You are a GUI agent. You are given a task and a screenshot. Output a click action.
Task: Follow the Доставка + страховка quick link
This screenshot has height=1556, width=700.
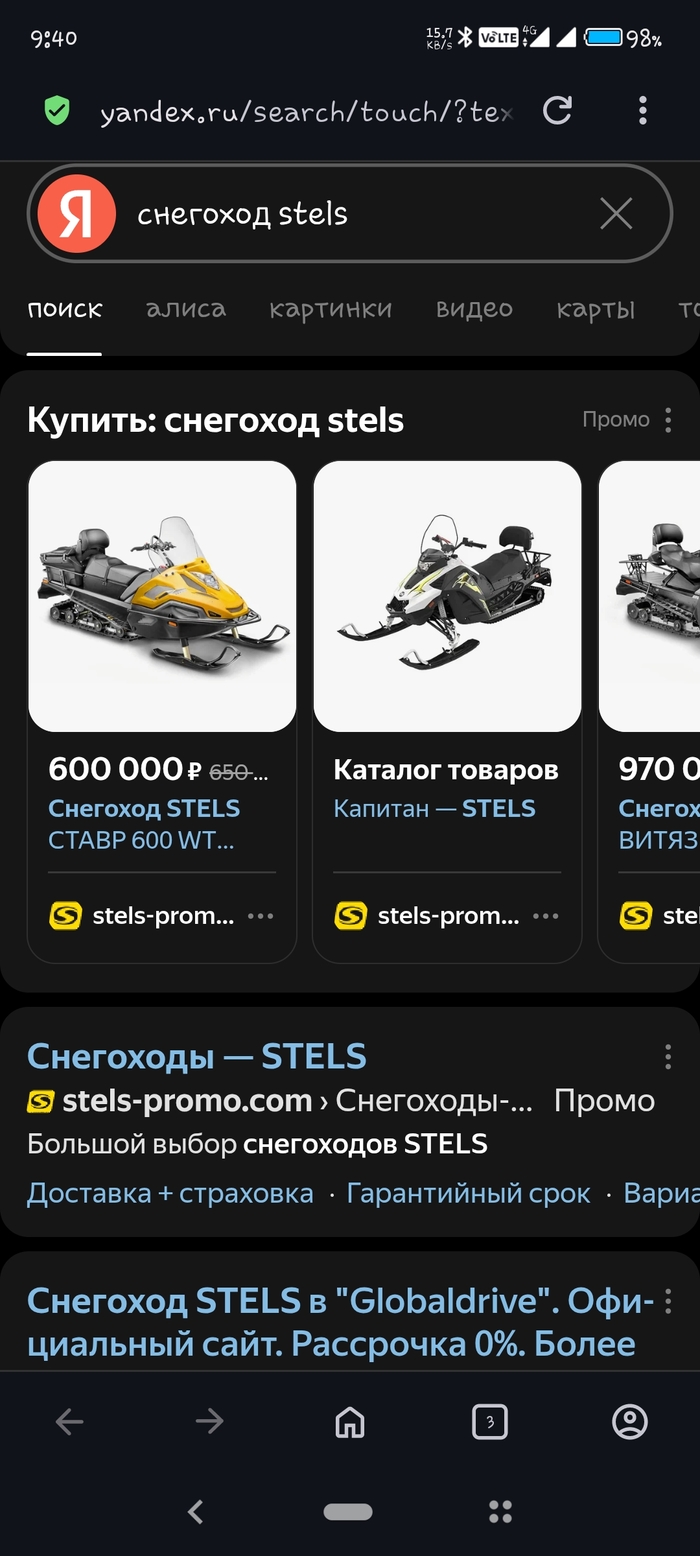170,1193
